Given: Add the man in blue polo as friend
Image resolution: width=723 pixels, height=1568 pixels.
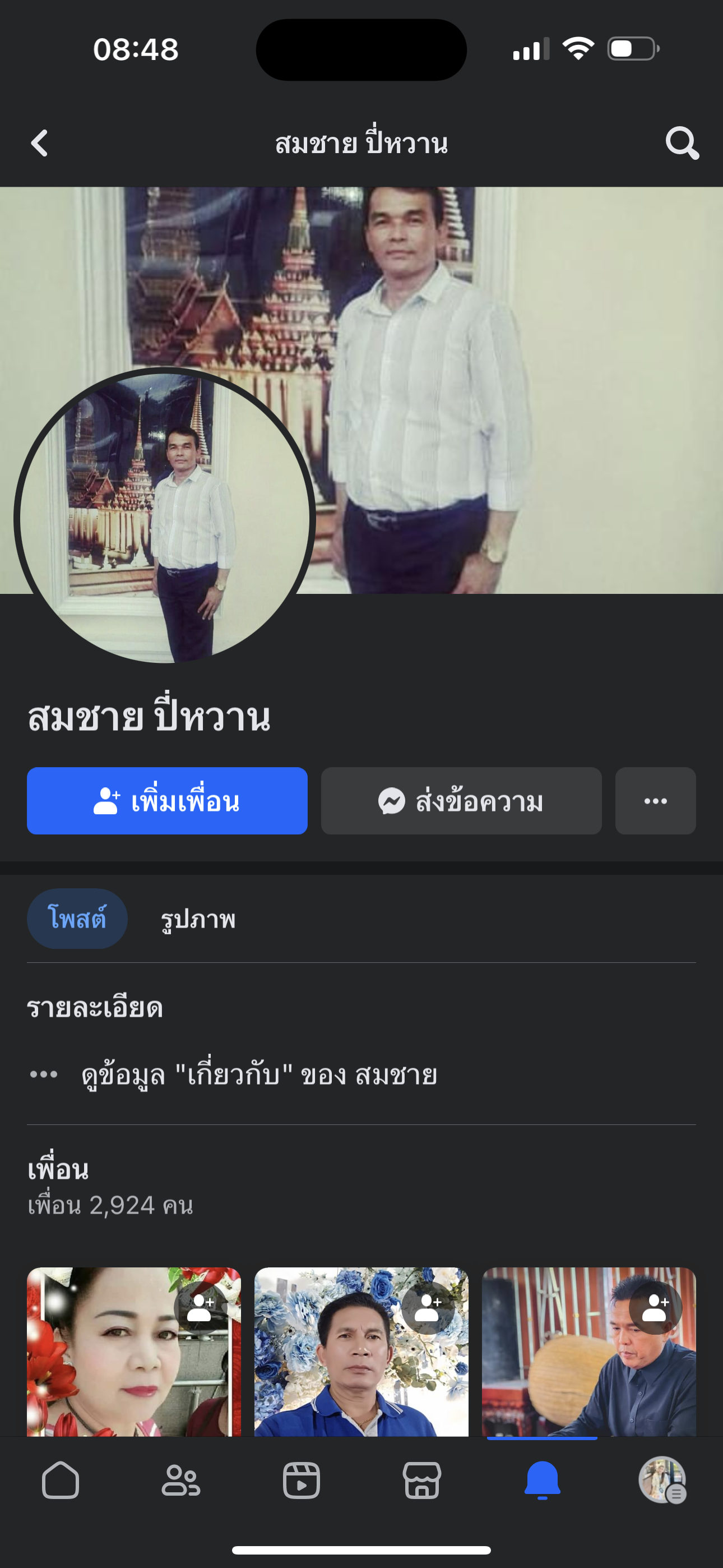Looking at the screenshot, I should pos(428,1308).
